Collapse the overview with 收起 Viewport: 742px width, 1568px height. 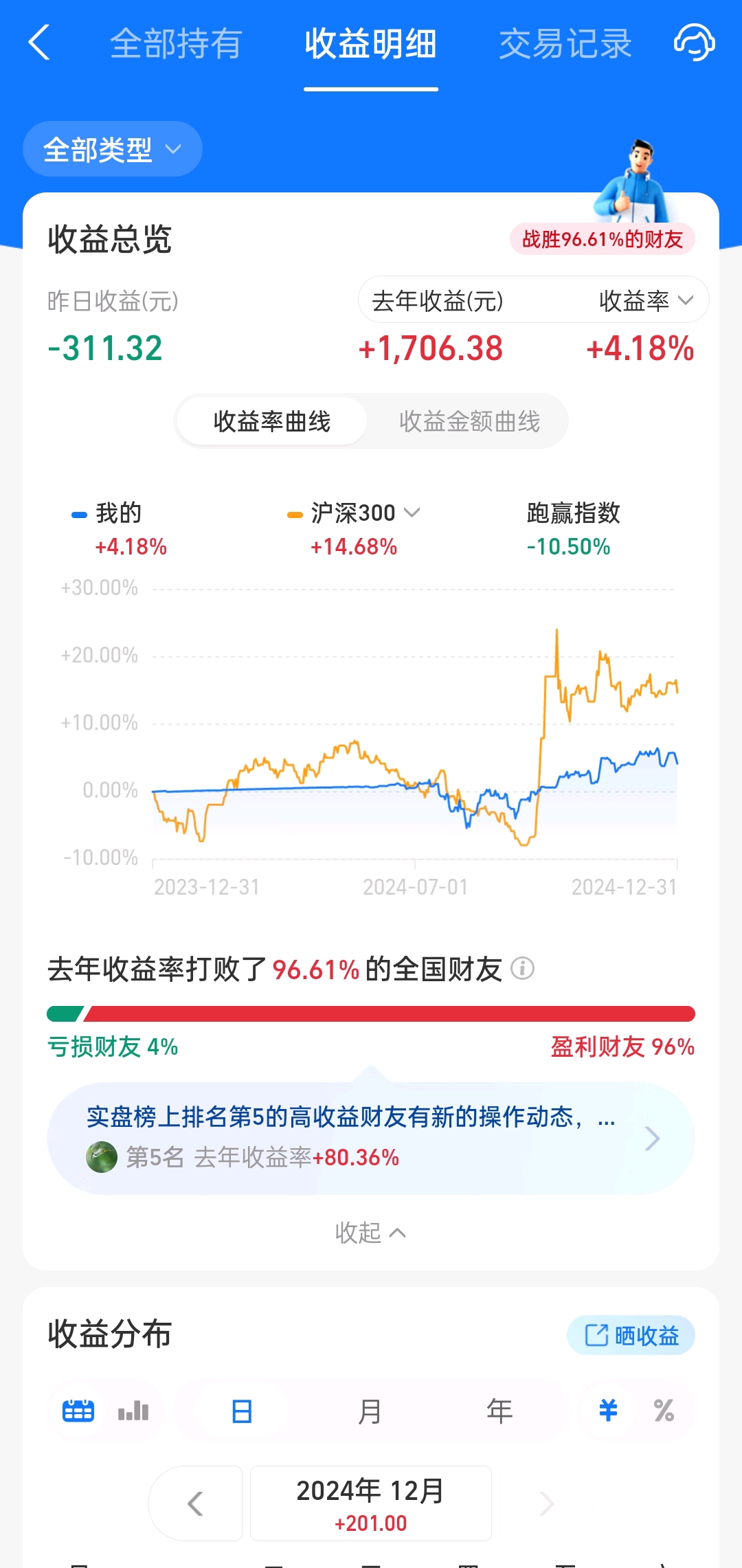click(371, 1233)
